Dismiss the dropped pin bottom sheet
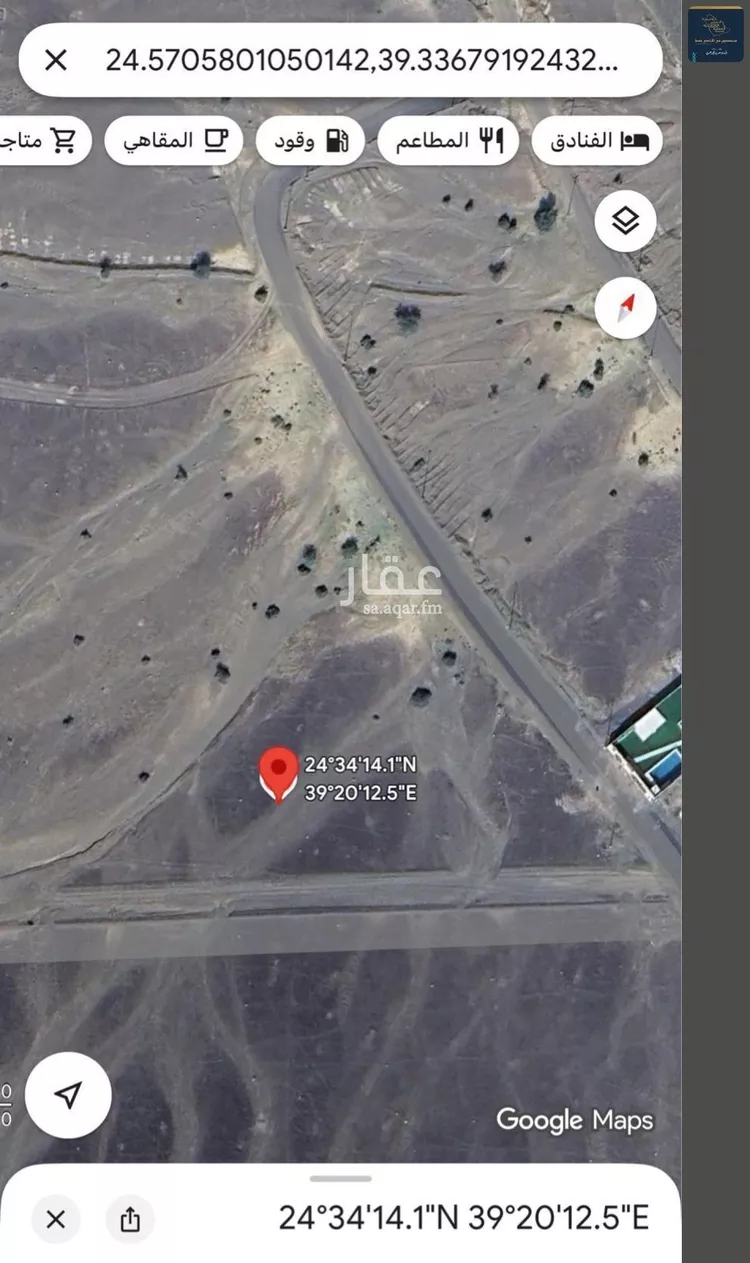The height and width of the screenshot is (1263, 750). pyautogui.click(x=56, y=1218)
